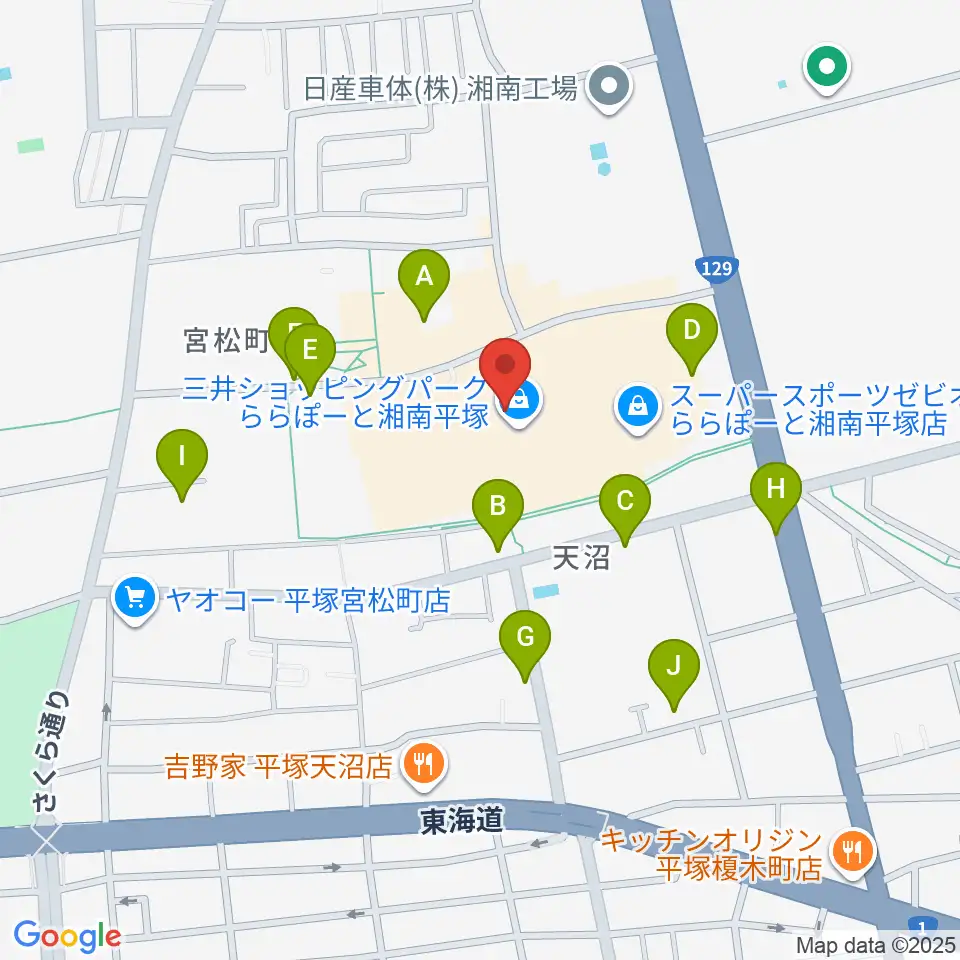Select map marker A

click(424, 285)
